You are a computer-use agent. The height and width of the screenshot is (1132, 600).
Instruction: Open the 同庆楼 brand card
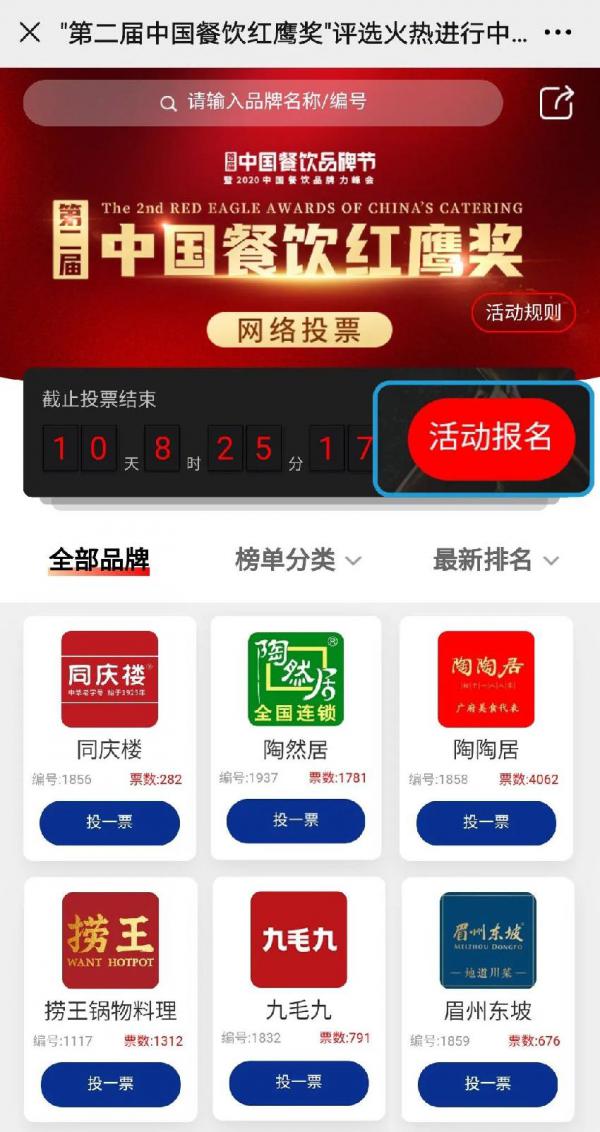110,738
